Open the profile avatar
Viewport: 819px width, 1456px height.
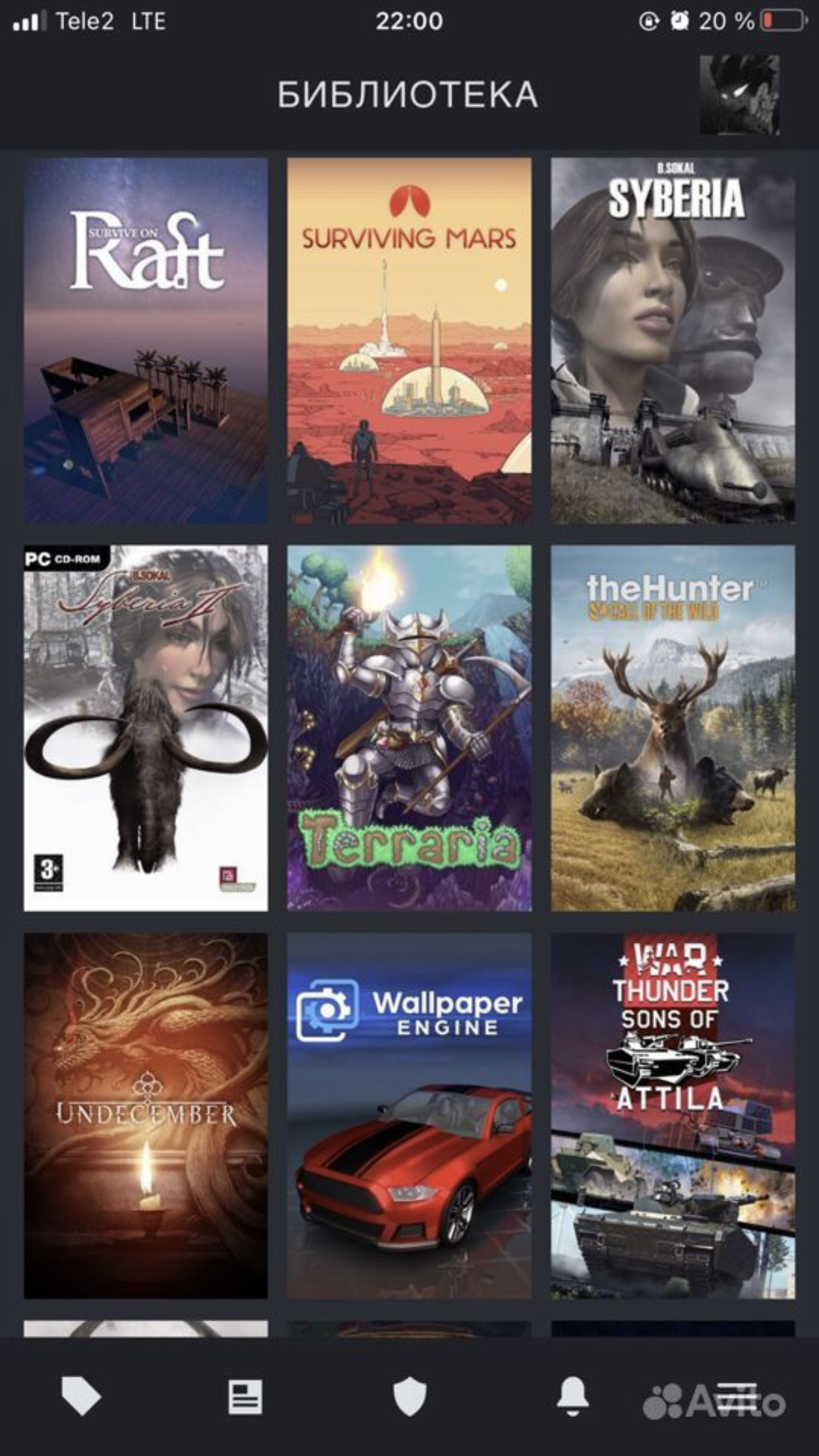pyautogui.click(x=739, y=95)
